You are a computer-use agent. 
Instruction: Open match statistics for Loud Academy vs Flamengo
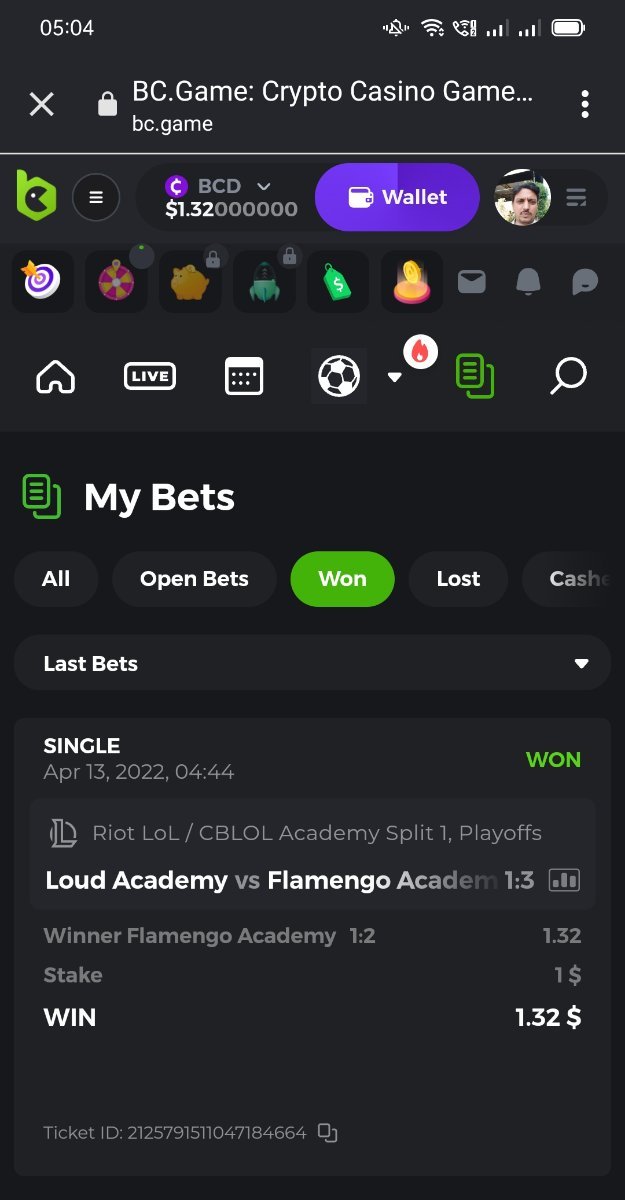pos(564,881)
